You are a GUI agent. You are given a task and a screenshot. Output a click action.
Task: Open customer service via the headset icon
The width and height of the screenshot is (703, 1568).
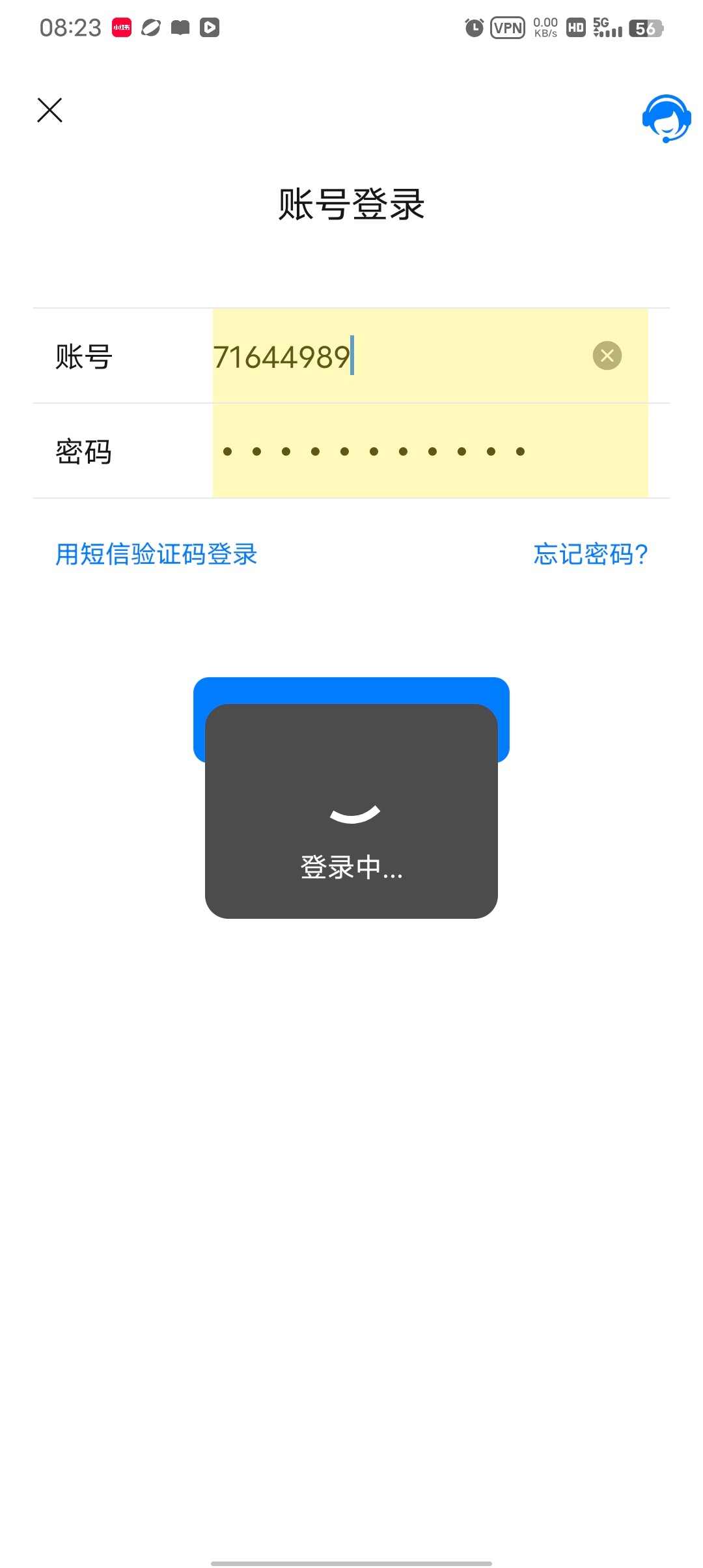665,119
